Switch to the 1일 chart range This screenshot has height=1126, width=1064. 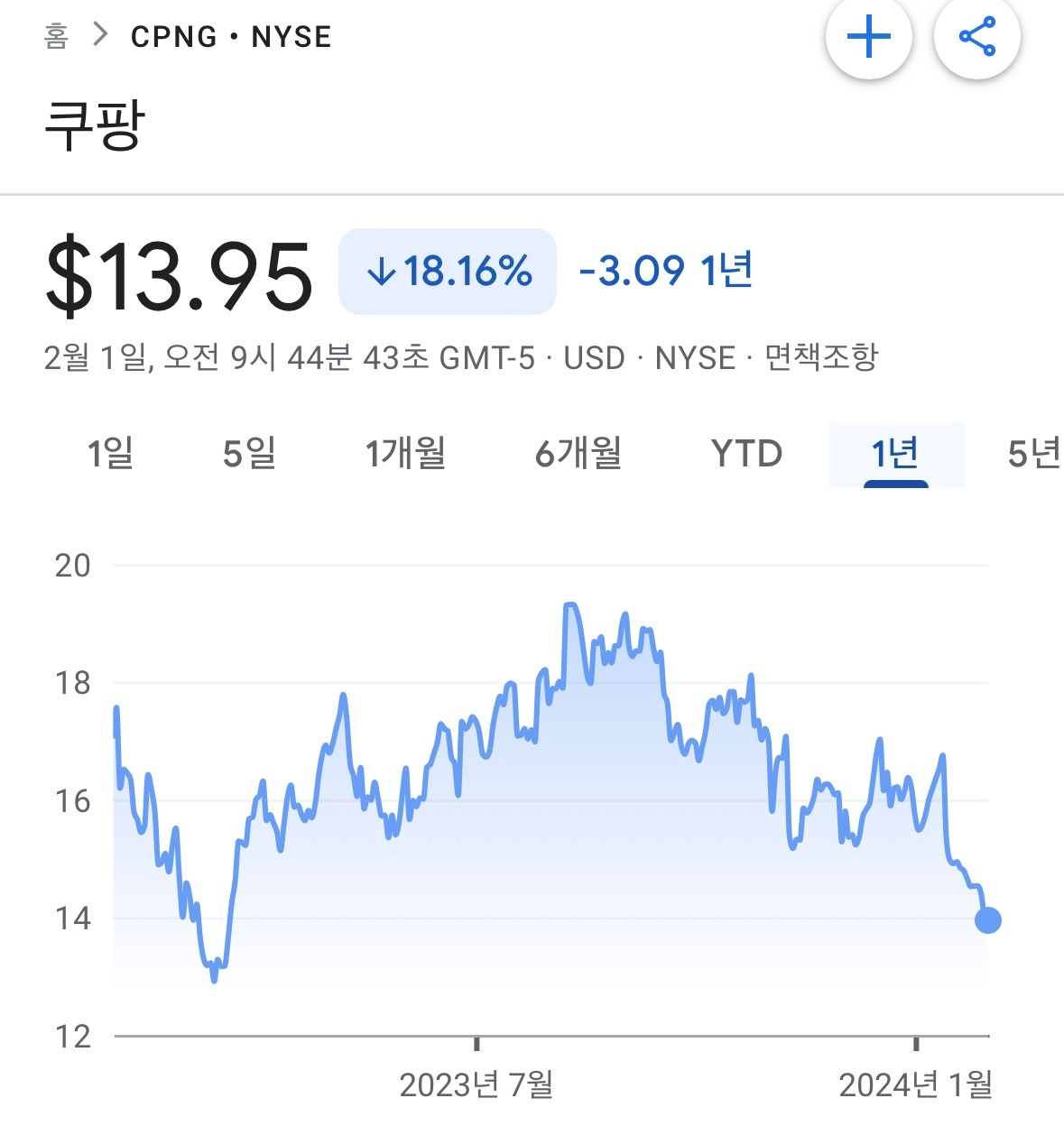110,453
